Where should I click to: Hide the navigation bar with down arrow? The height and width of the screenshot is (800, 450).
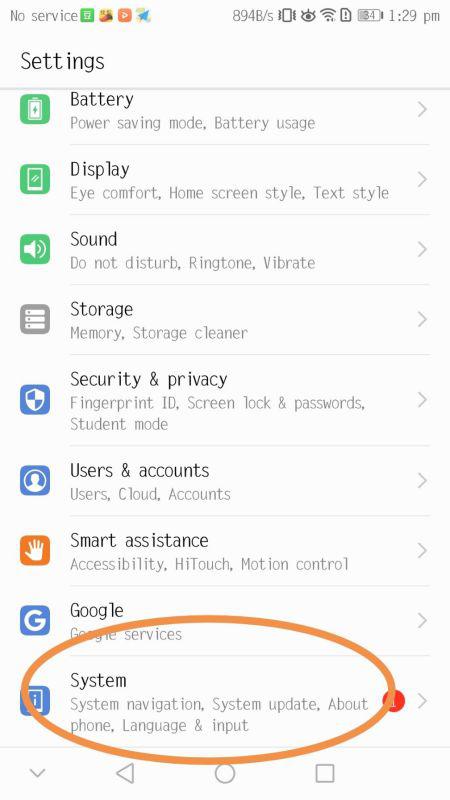coord(37,773)
